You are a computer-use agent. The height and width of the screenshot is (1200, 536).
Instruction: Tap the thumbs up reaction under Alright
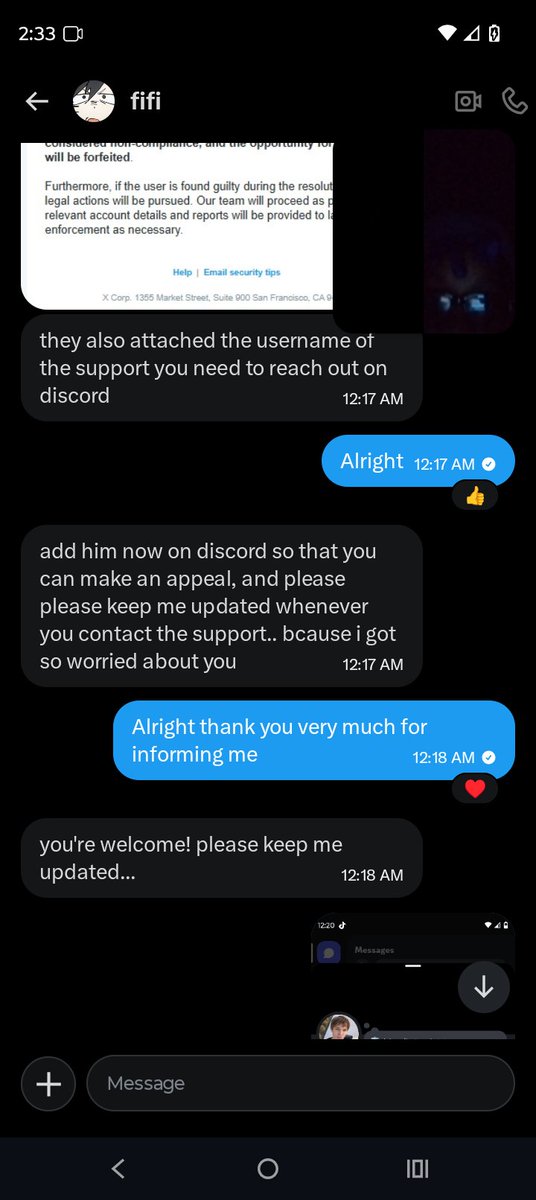[x=474, y=495]
